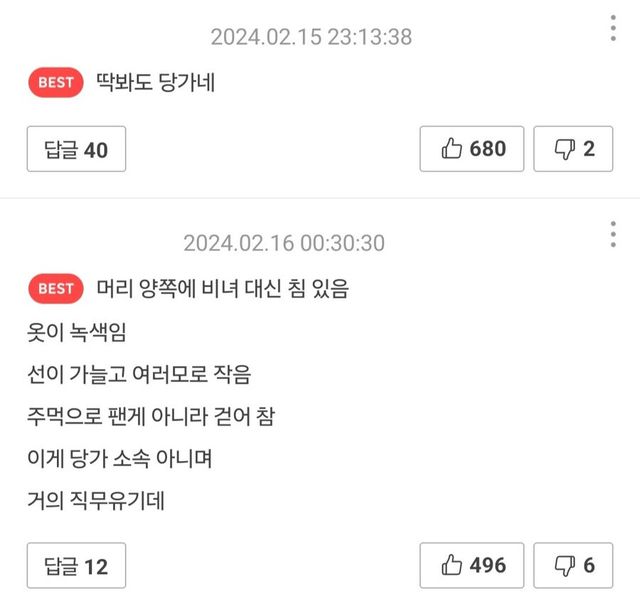Image resolution: width=640 pixels, height=607 pixels.
Task: View the 40 replies (답글 40)
Action: click(76, 150)
